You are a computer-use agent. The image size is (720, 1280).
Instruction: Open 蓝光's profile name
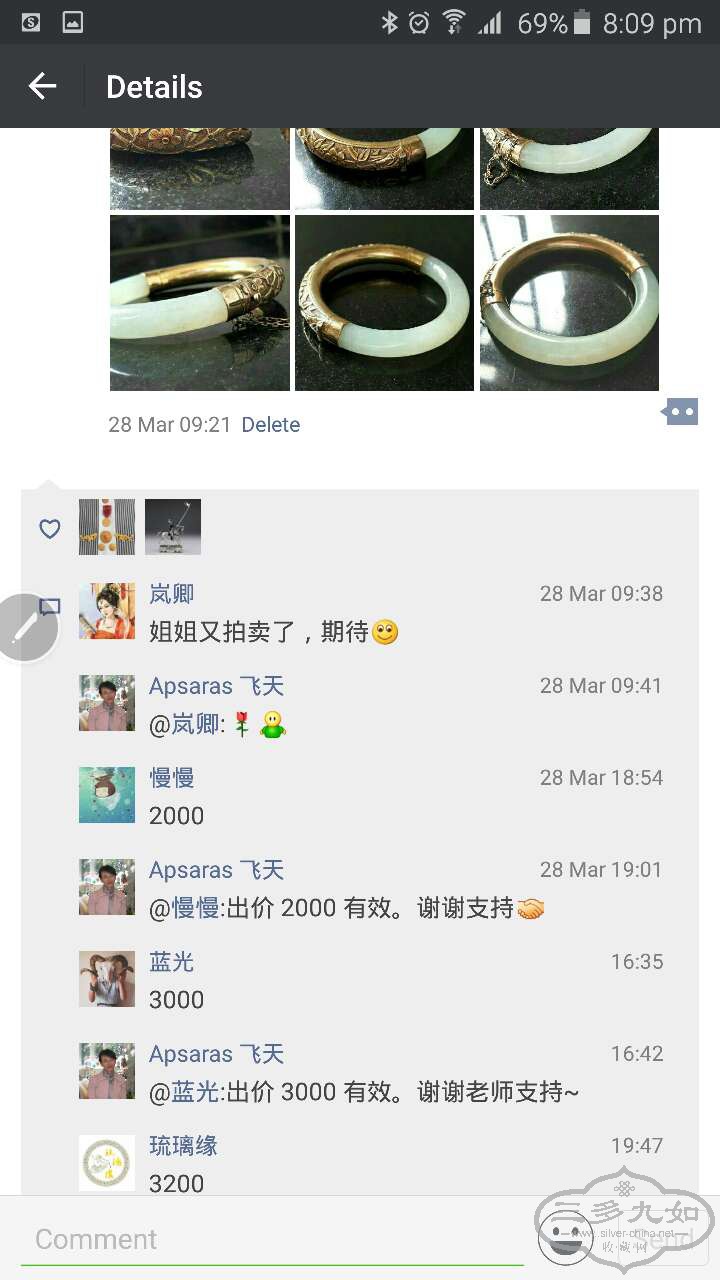click(x=172, y=962)
